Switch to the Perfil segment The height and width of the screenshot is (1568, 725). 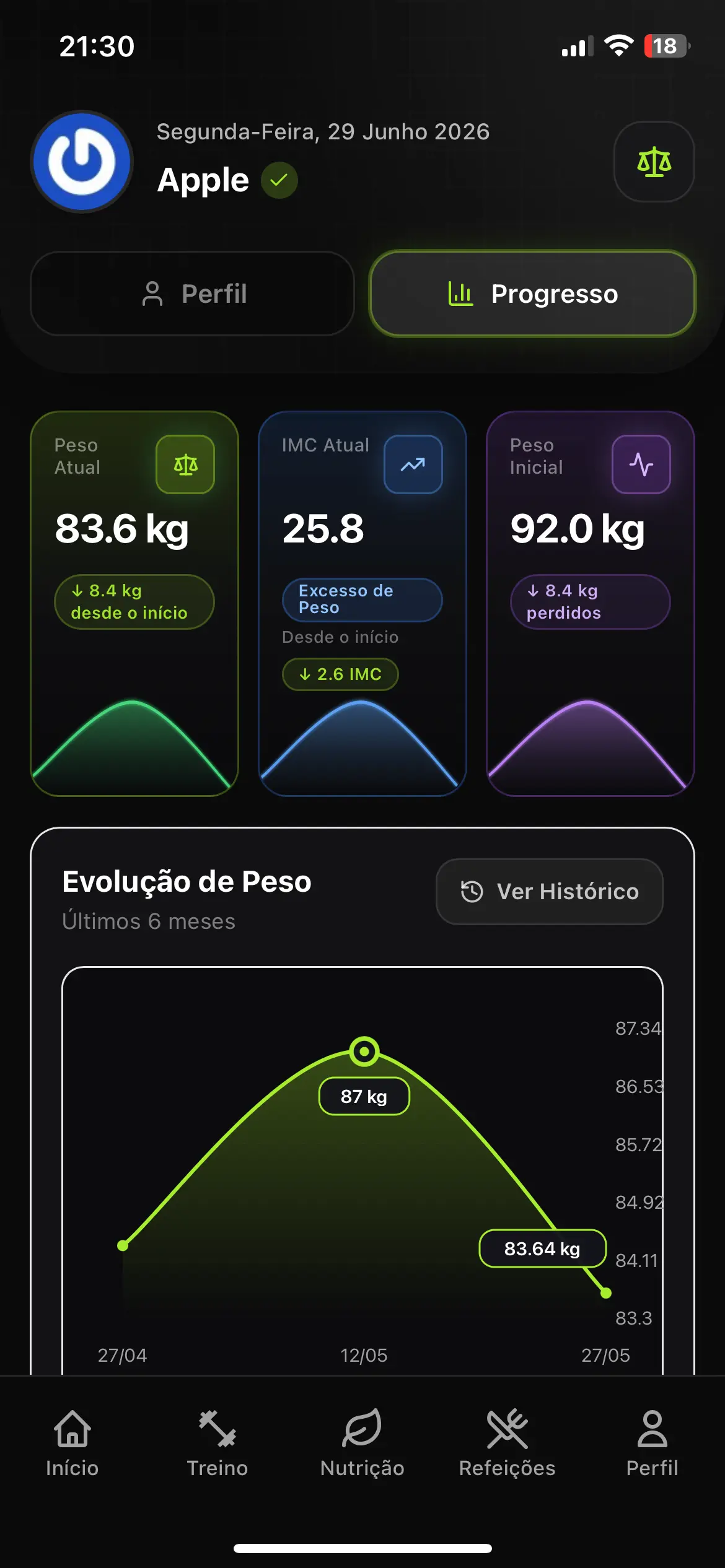click(192, 294)
